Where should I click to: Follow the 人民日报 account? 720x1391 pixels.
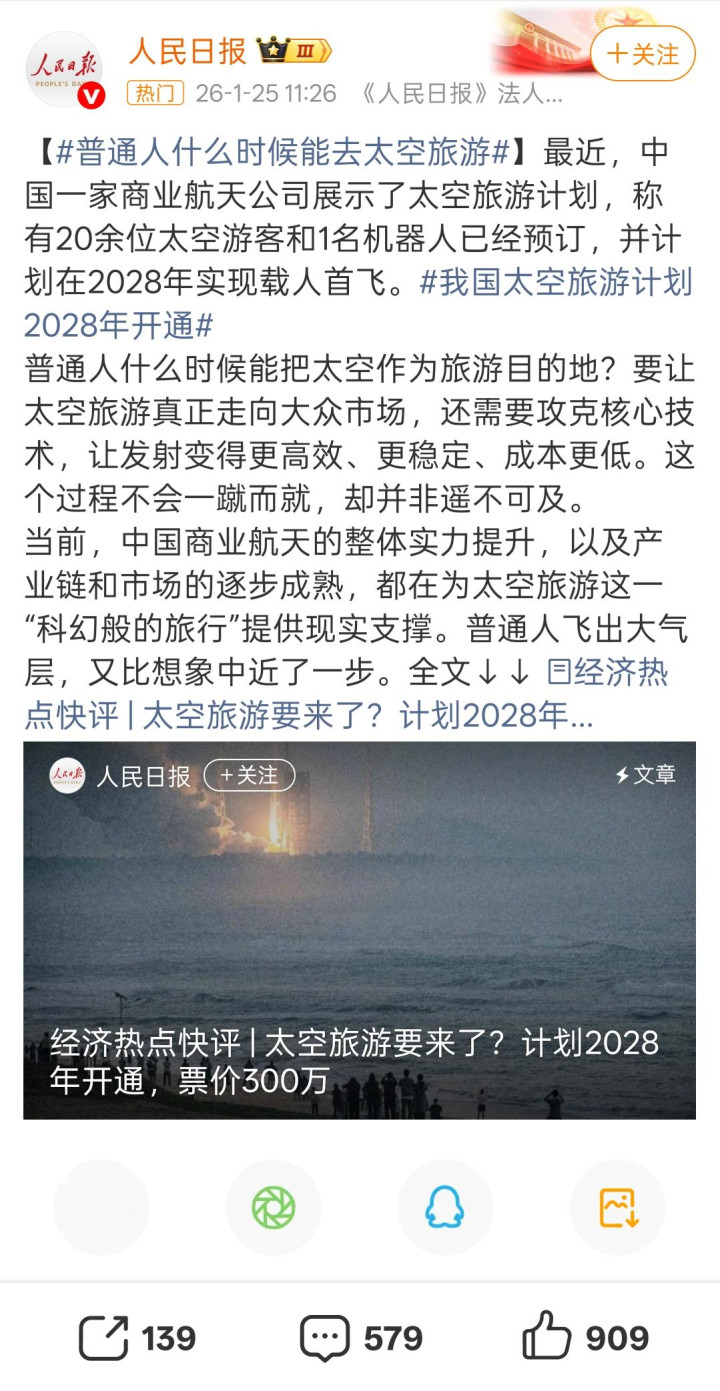[x=642, y=53]
